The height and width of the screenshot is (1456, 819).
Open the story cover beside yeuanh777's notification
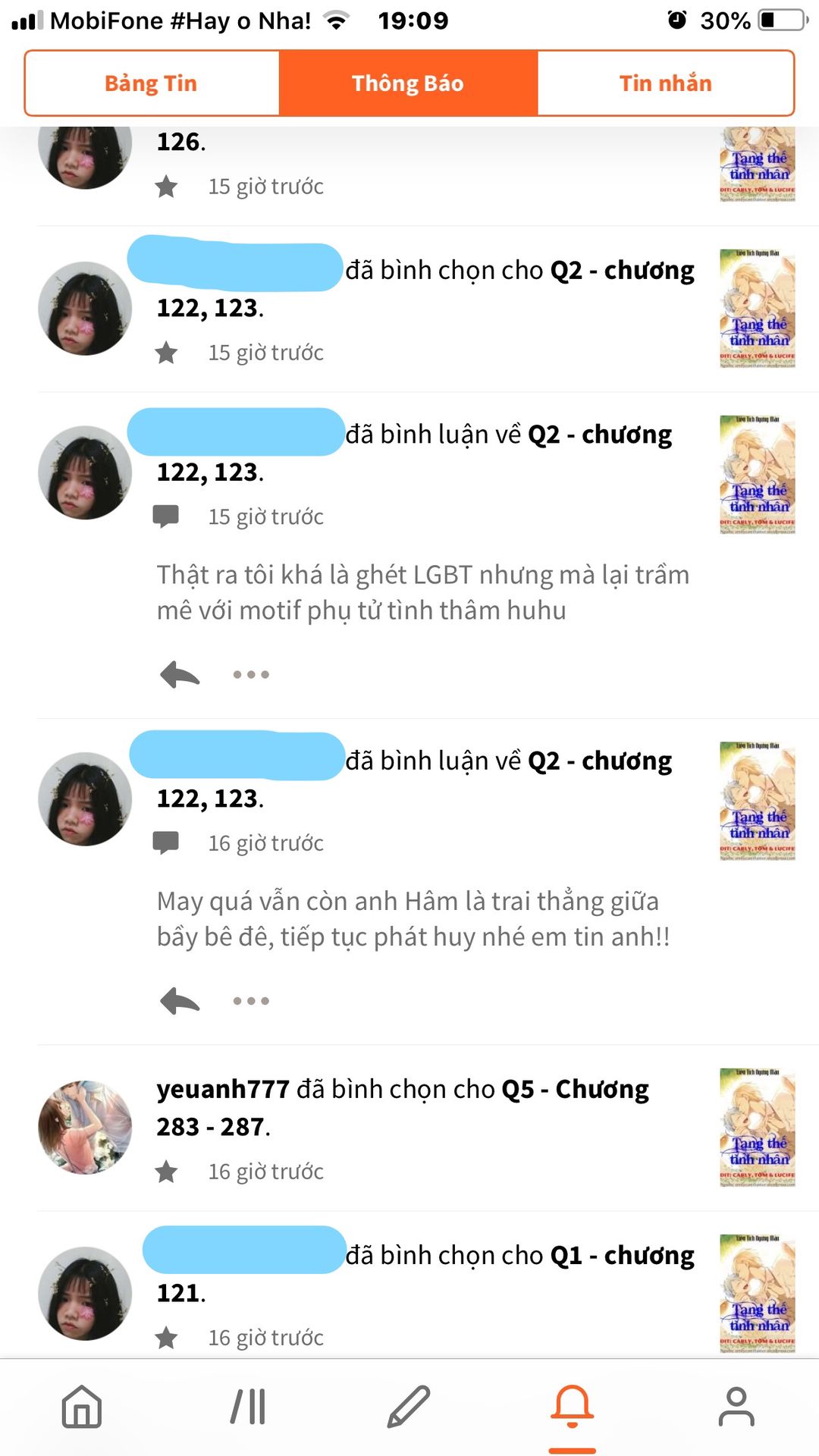pos(758,1127)
